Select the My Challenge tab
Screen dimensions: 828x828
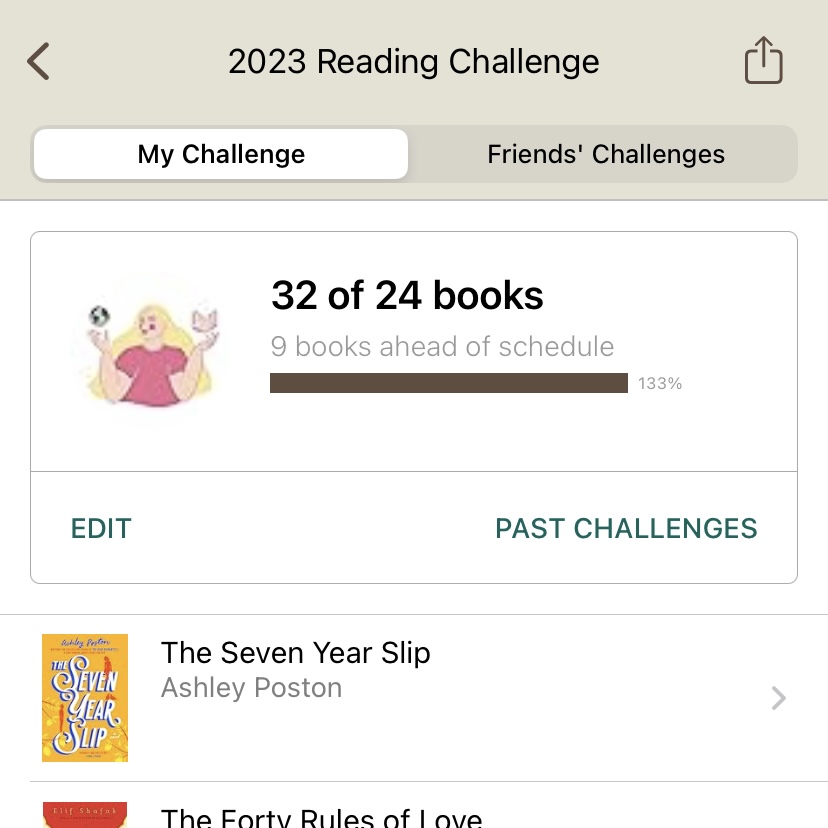pos(221,154)
